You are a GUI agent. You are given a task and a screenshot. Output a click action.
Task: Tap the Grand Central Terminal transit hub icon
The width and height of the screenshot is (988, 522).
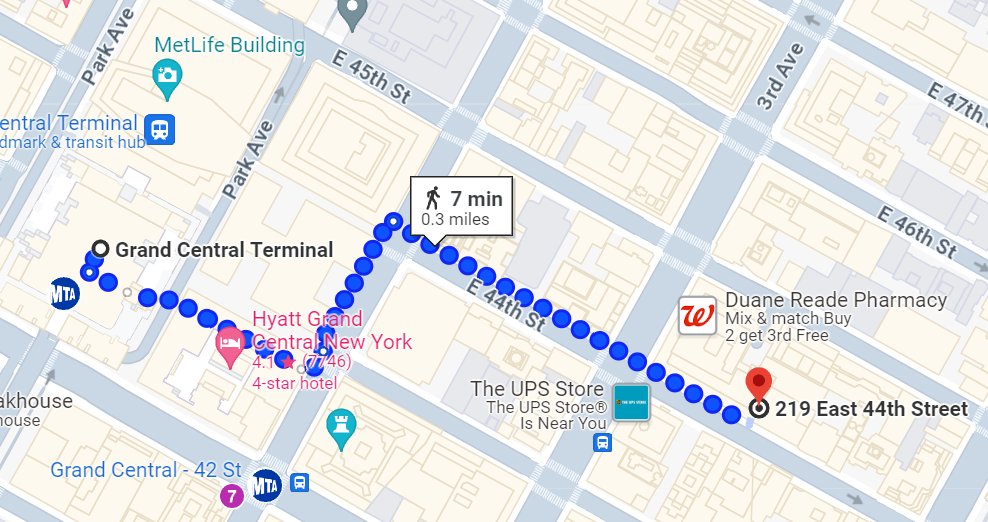(x=159, y=129)
